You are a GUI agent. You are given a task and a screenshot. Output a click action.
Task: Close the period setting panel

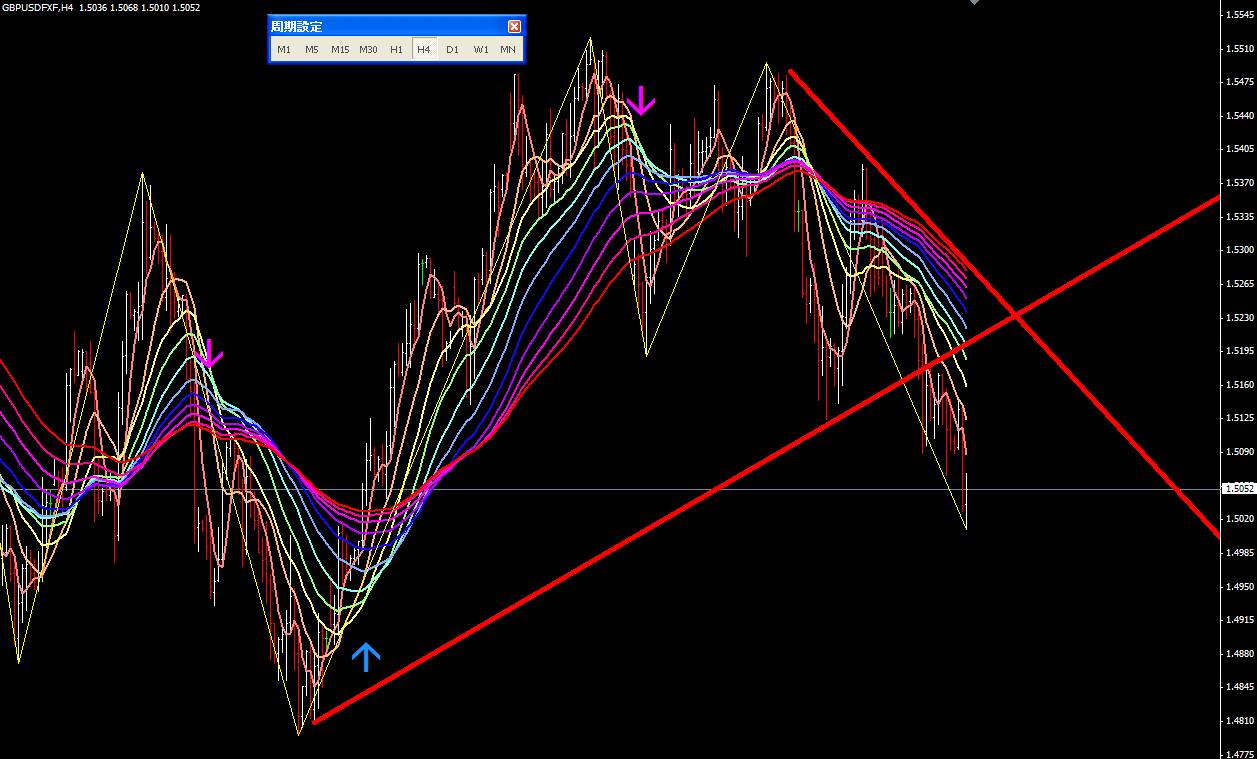point(514,27)
